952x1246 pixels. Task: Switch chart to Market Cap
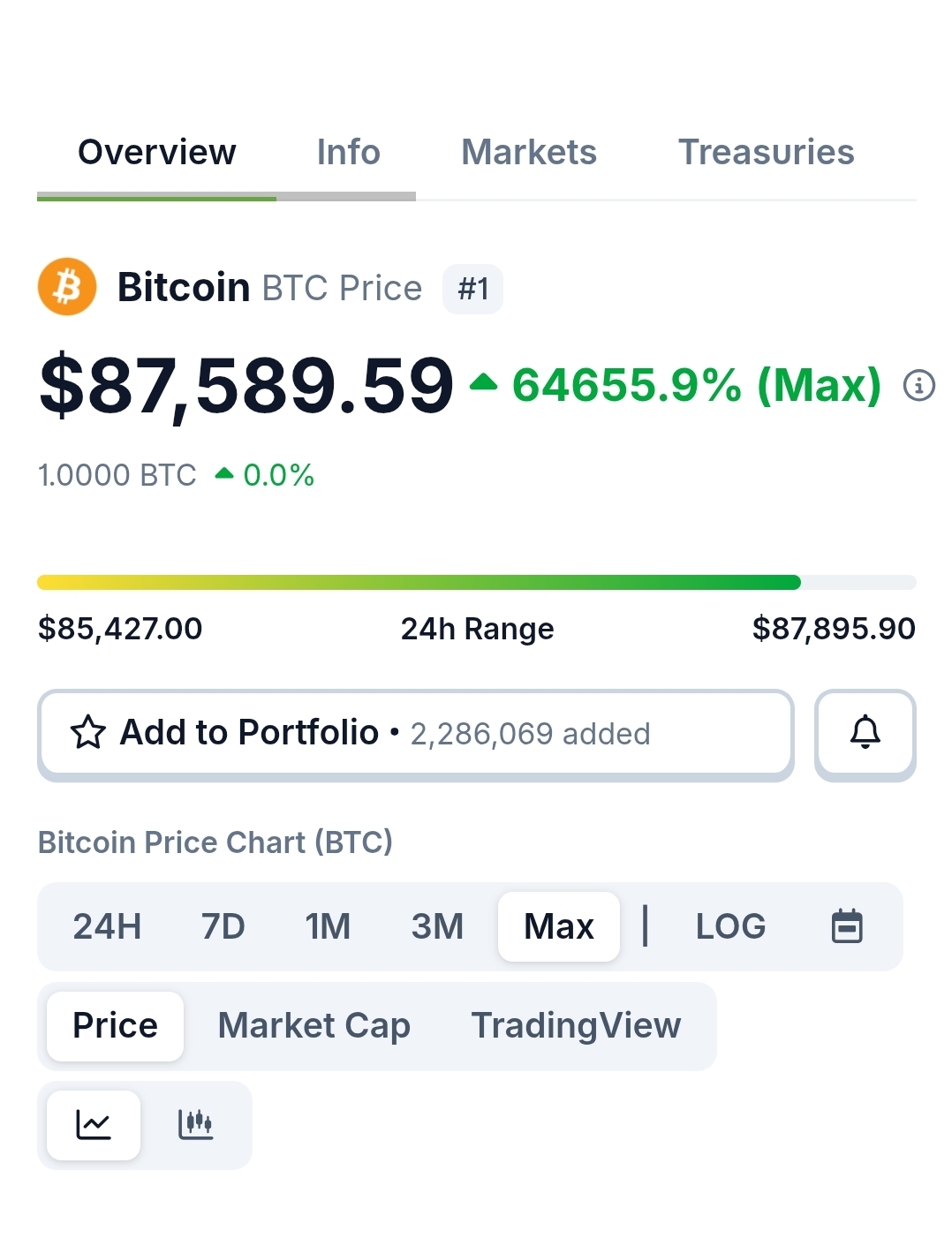[314, 1026]
